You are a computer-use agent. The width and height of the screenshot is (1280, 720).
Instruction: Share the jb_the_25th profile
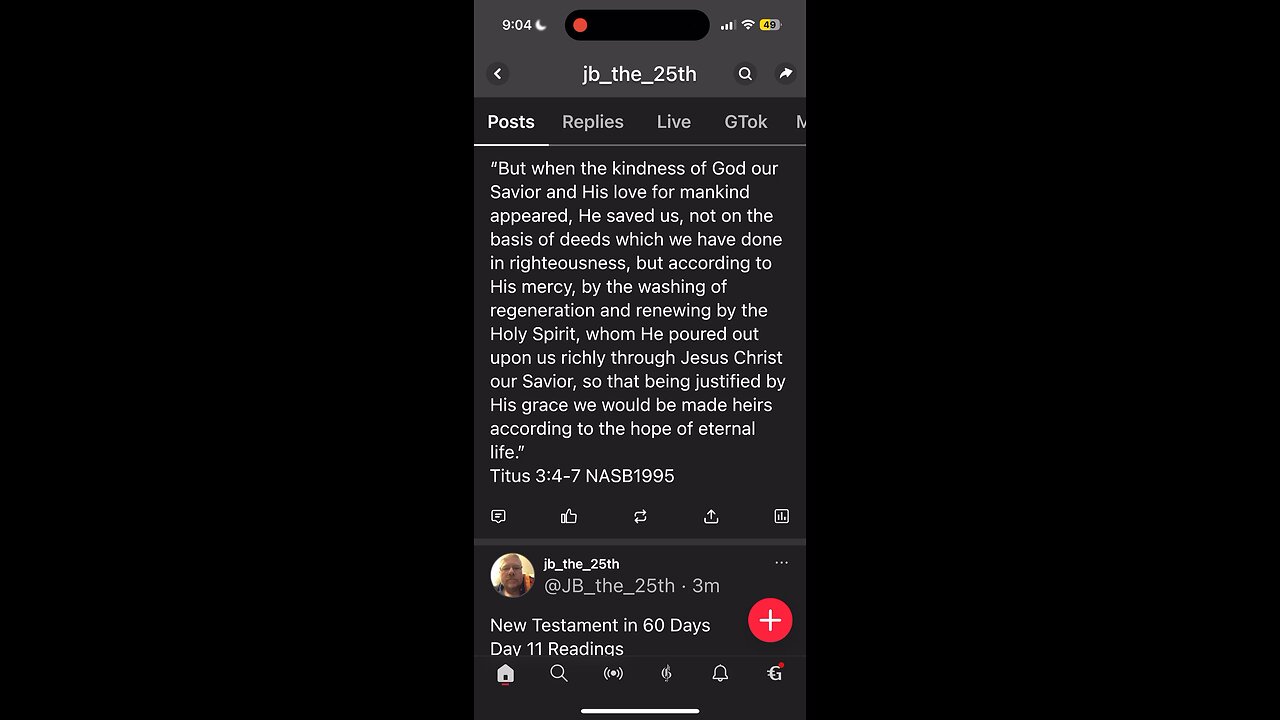click(786, 74)
